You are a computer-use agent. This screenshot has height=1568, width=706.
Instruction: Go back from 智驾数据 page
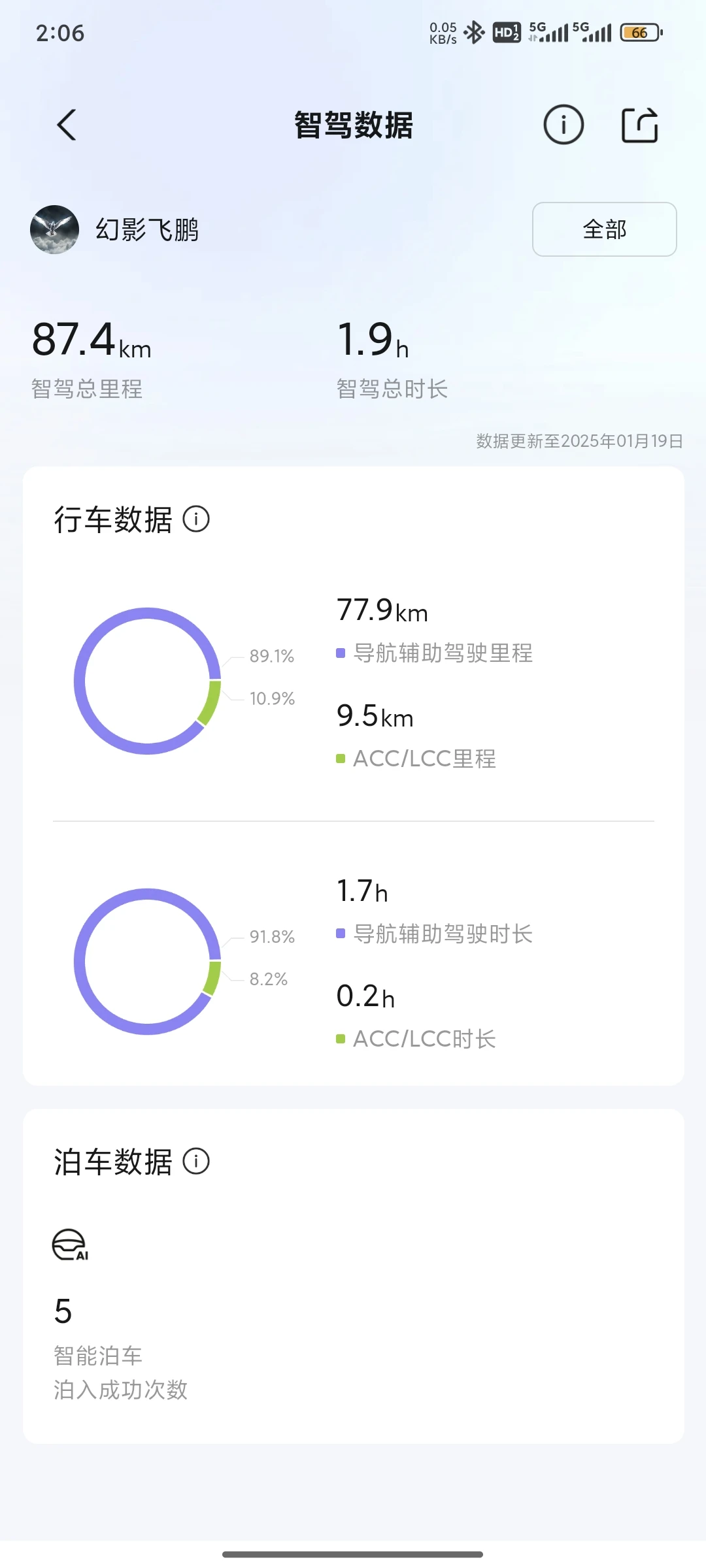click(67, 125)
